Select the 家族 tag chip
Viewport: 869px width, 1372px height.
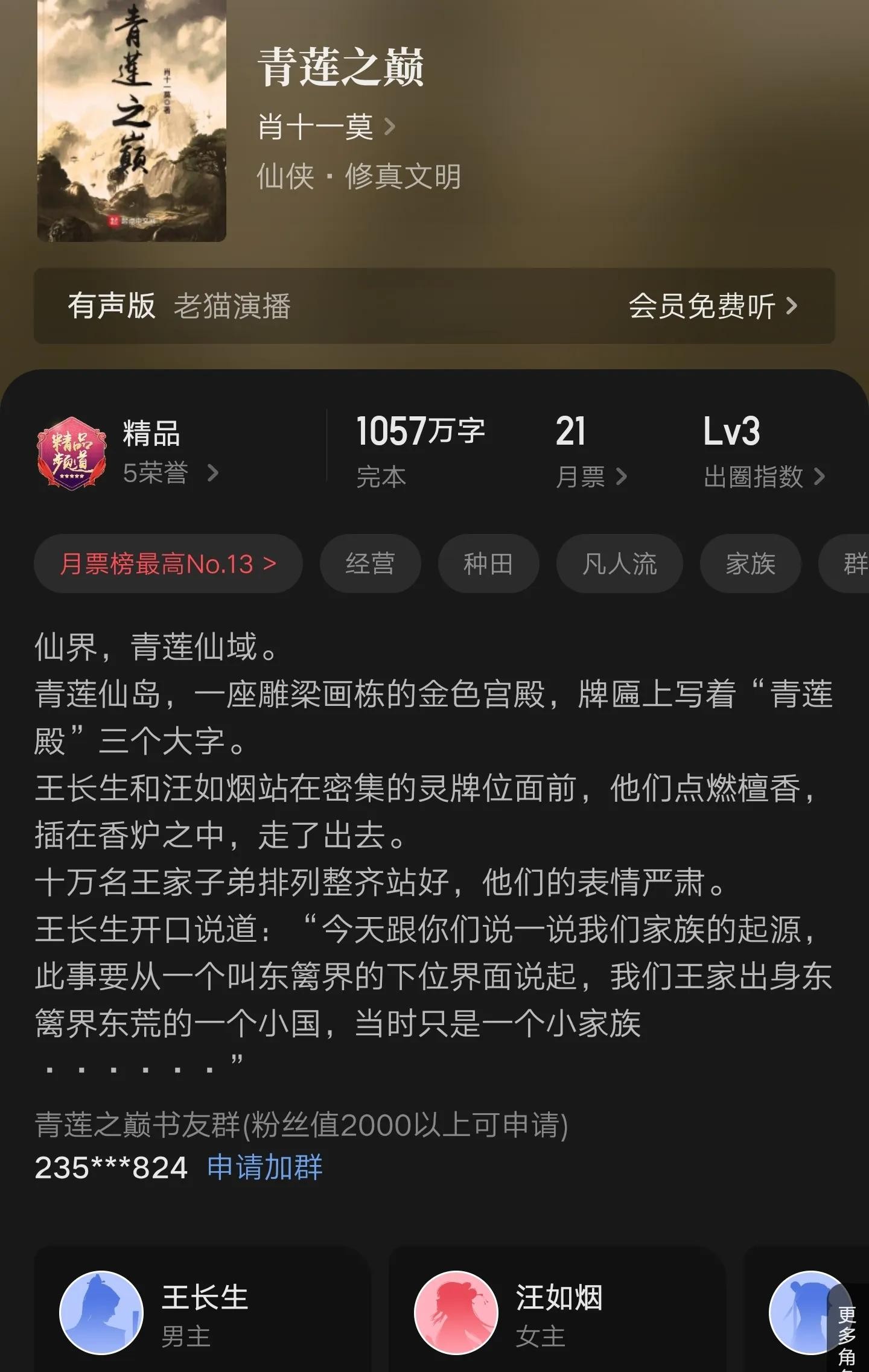(x=750, y=564)
